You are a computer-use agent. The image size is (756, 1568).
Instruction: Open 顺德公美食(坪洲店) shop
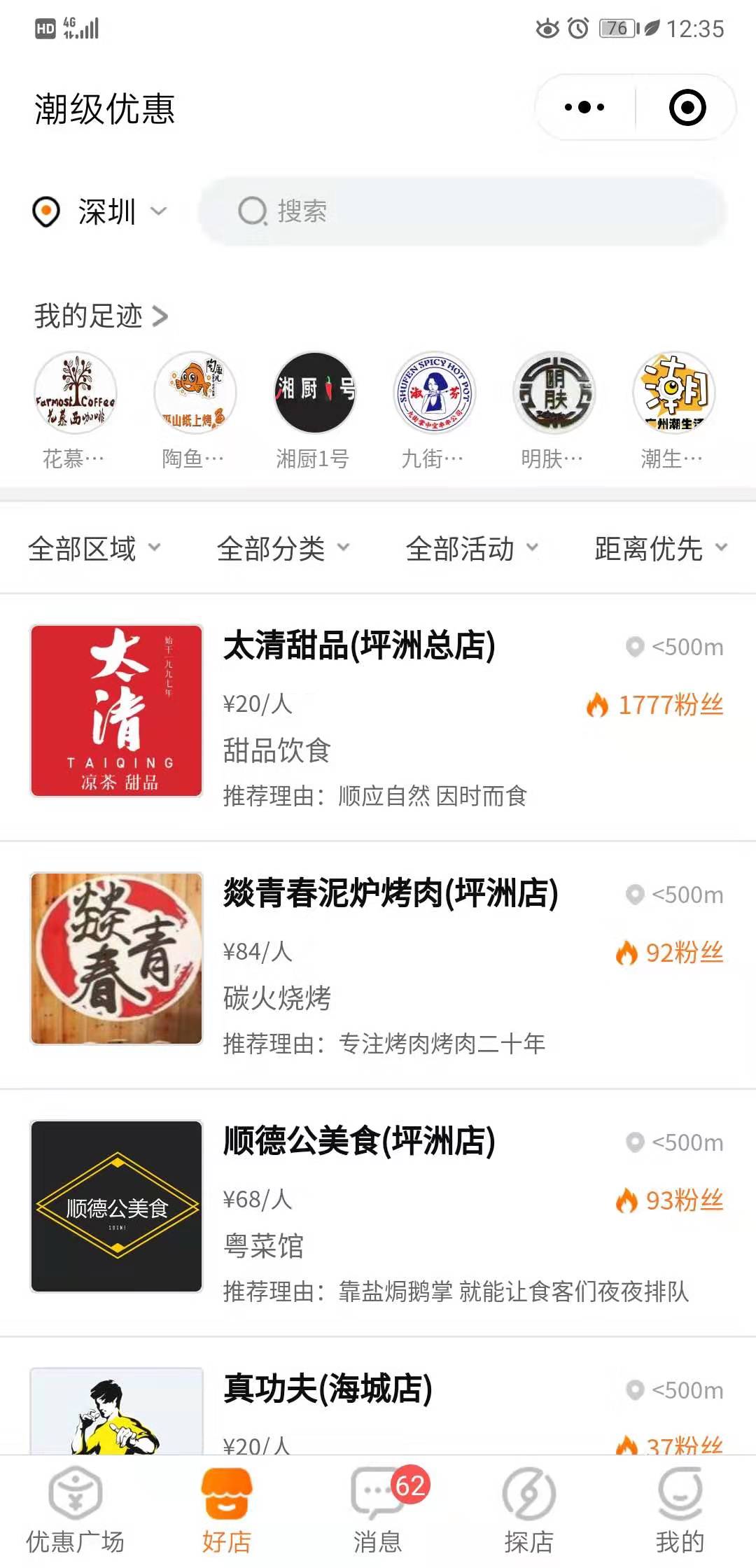coord(378,1213)
